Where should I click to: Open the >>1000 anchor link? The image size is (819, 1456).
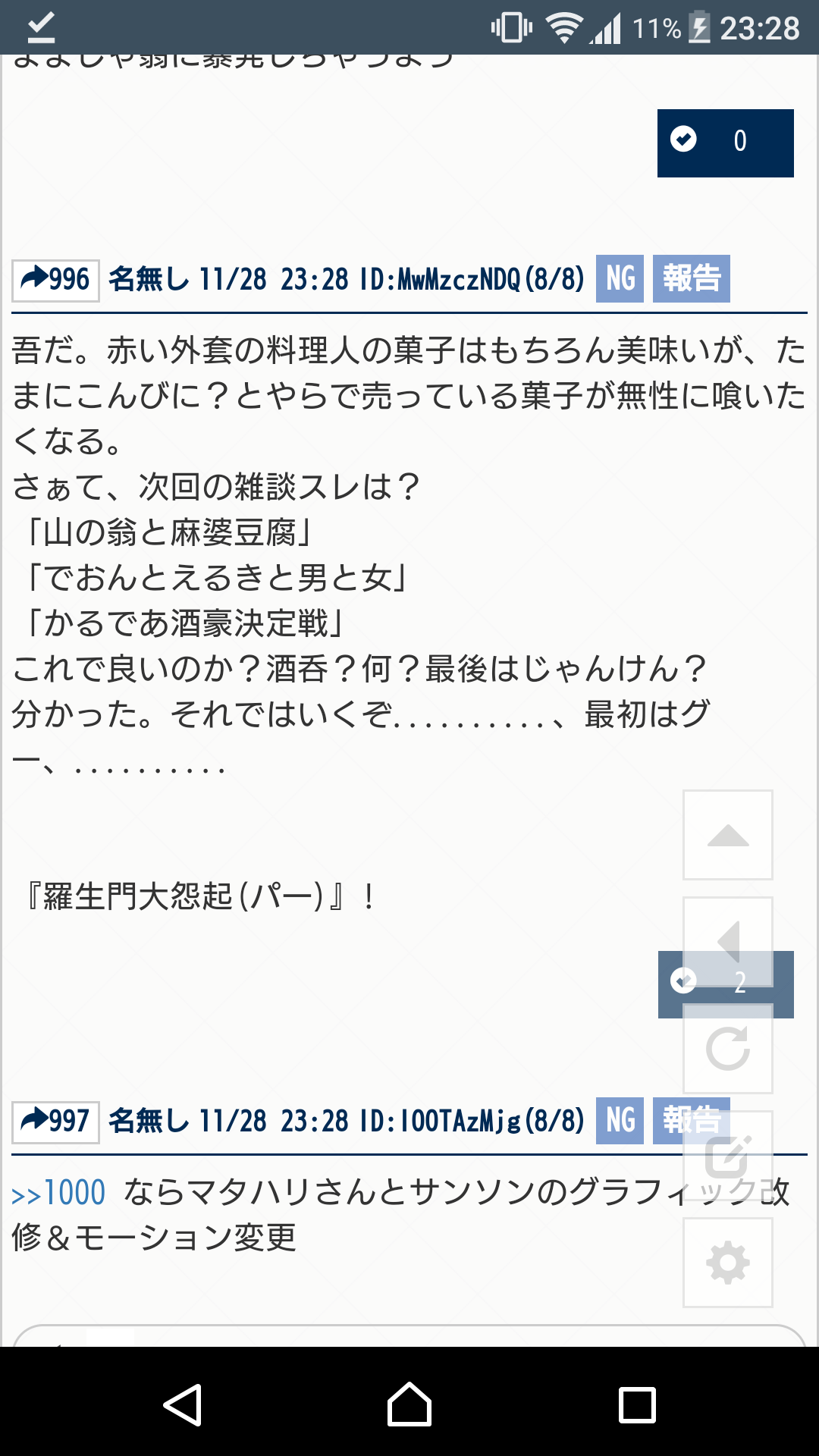pyautogui.click(x=59, y=1193)
